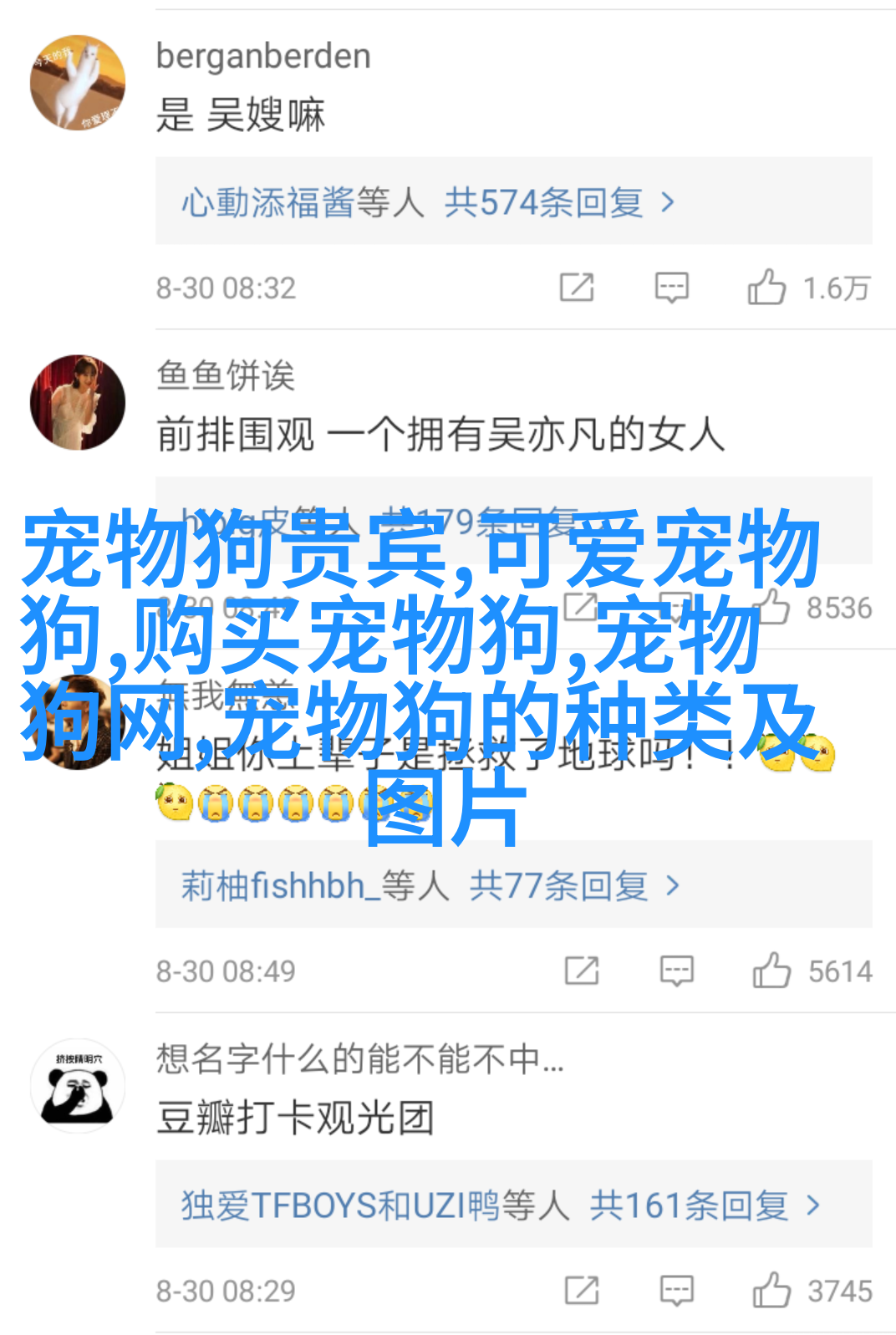Repost the comment posted at 08:49

(x=582, y=971)
